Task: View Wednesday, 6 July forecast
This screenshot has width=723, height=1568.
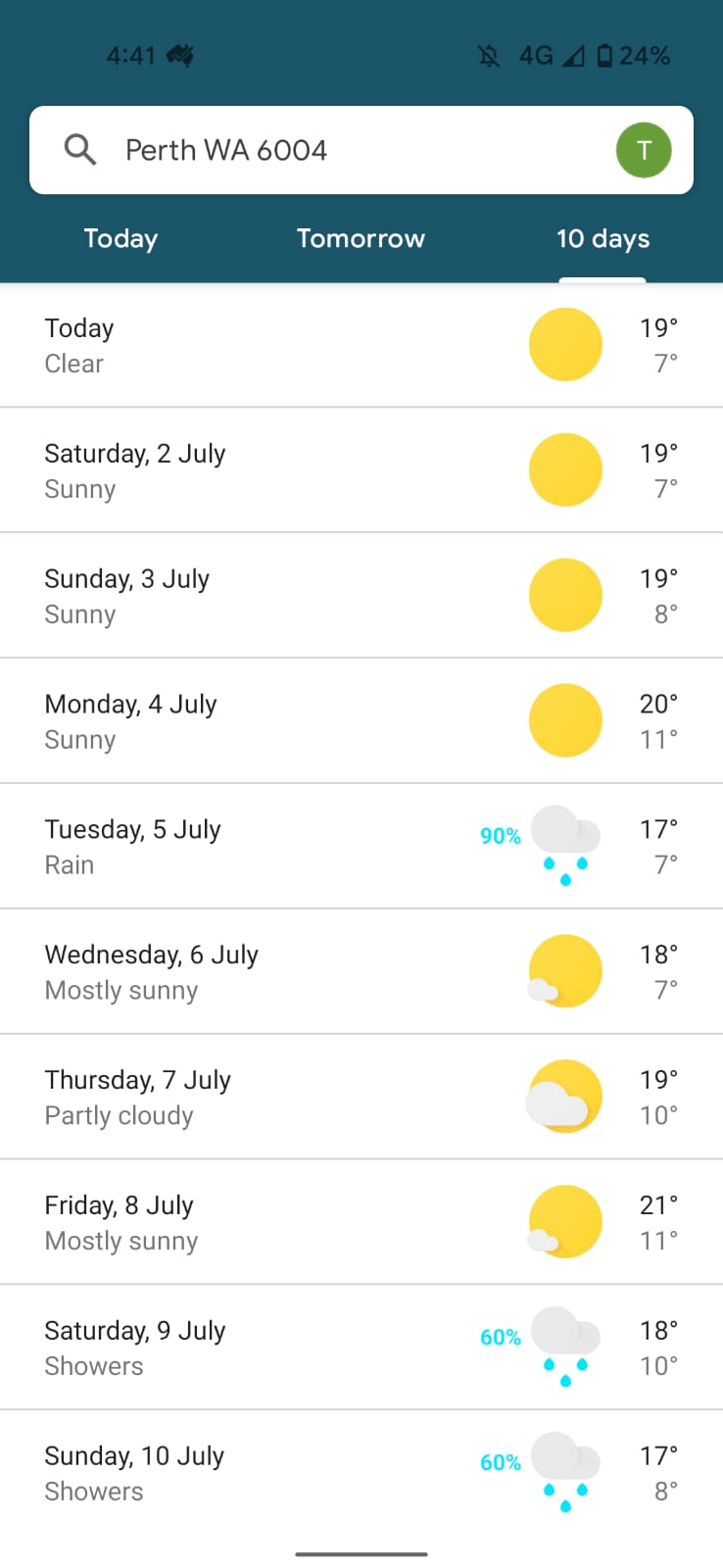Action: click(x=361, y=972)
